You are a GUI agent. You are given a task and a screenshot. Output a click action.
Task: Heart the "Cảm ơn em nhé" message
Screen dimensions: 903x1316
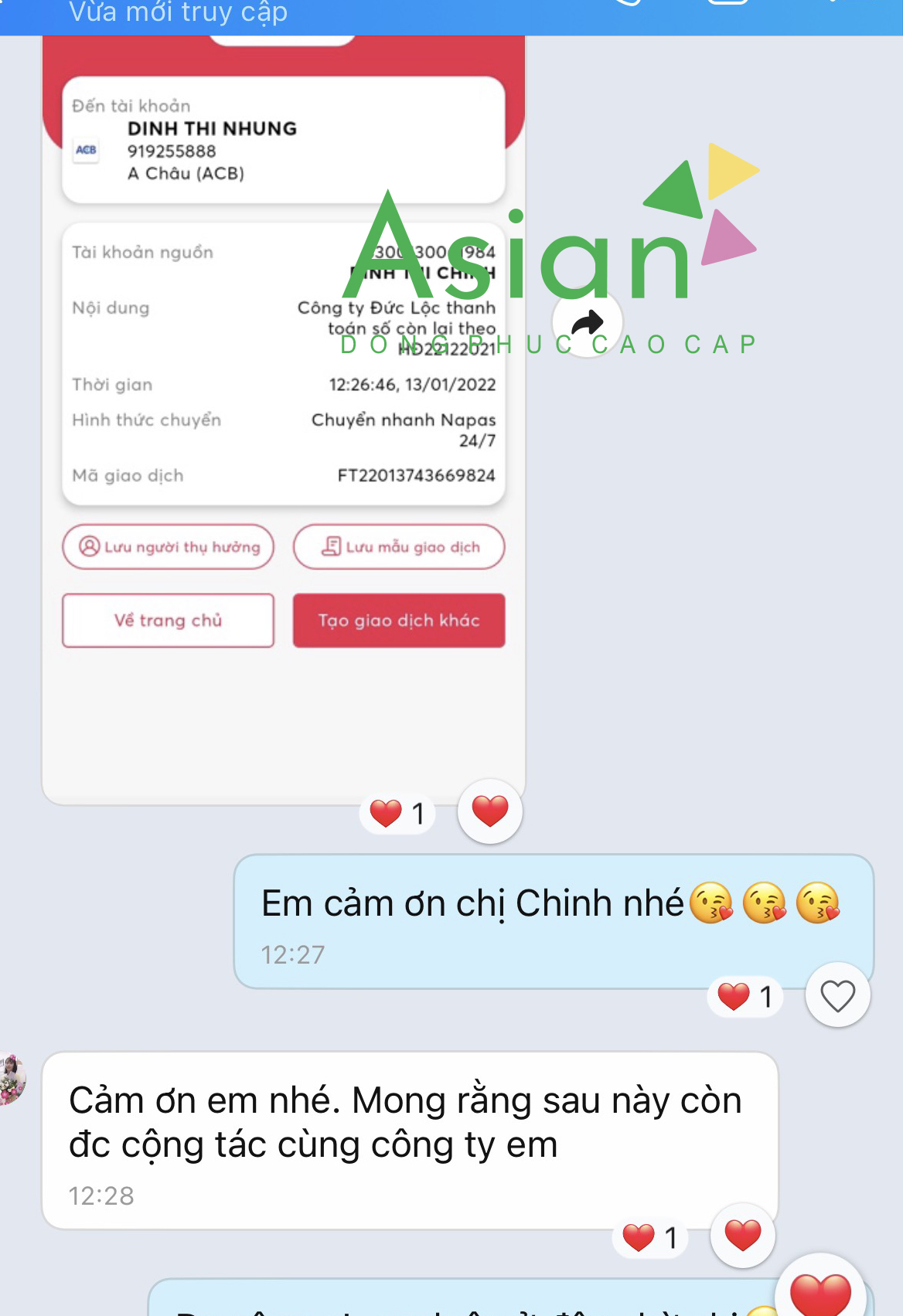(x=742, y=1235)
